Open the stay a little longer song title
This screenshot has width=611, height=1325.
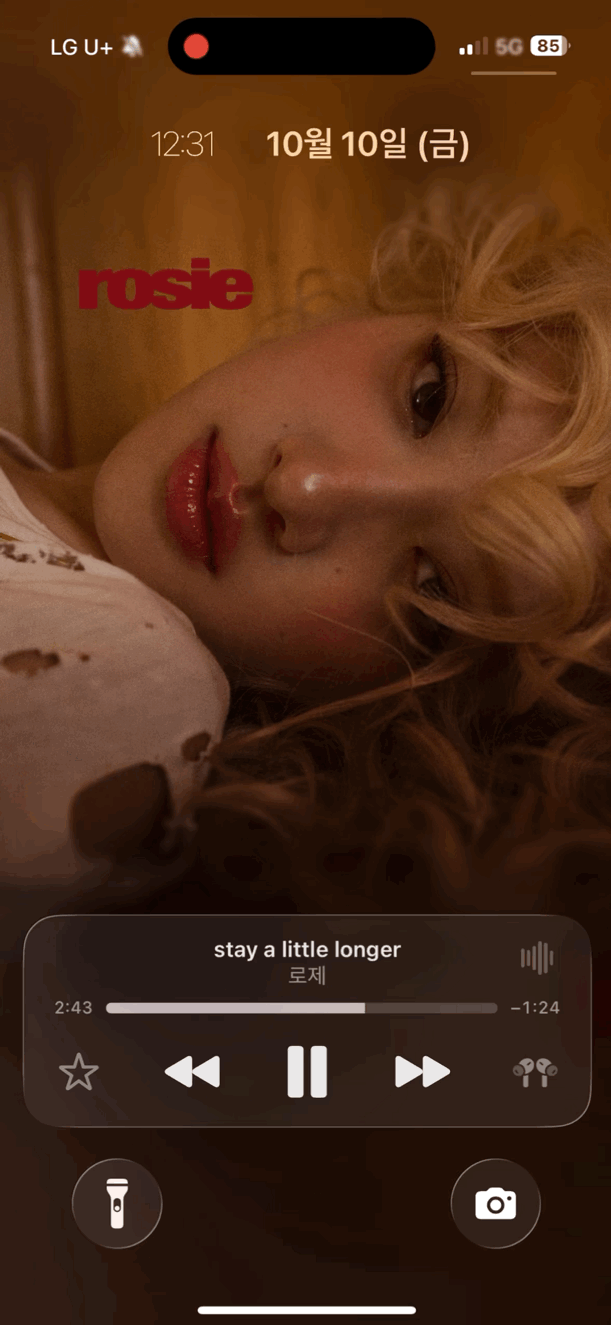307,949
